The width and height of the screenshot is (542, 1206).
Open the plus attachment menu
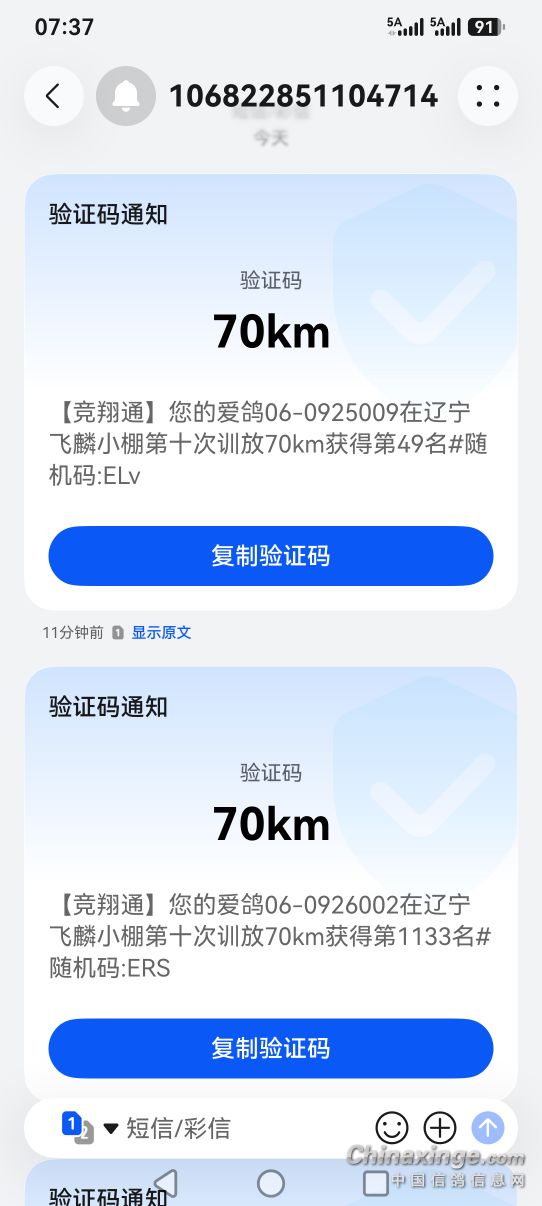[440, 1128]
